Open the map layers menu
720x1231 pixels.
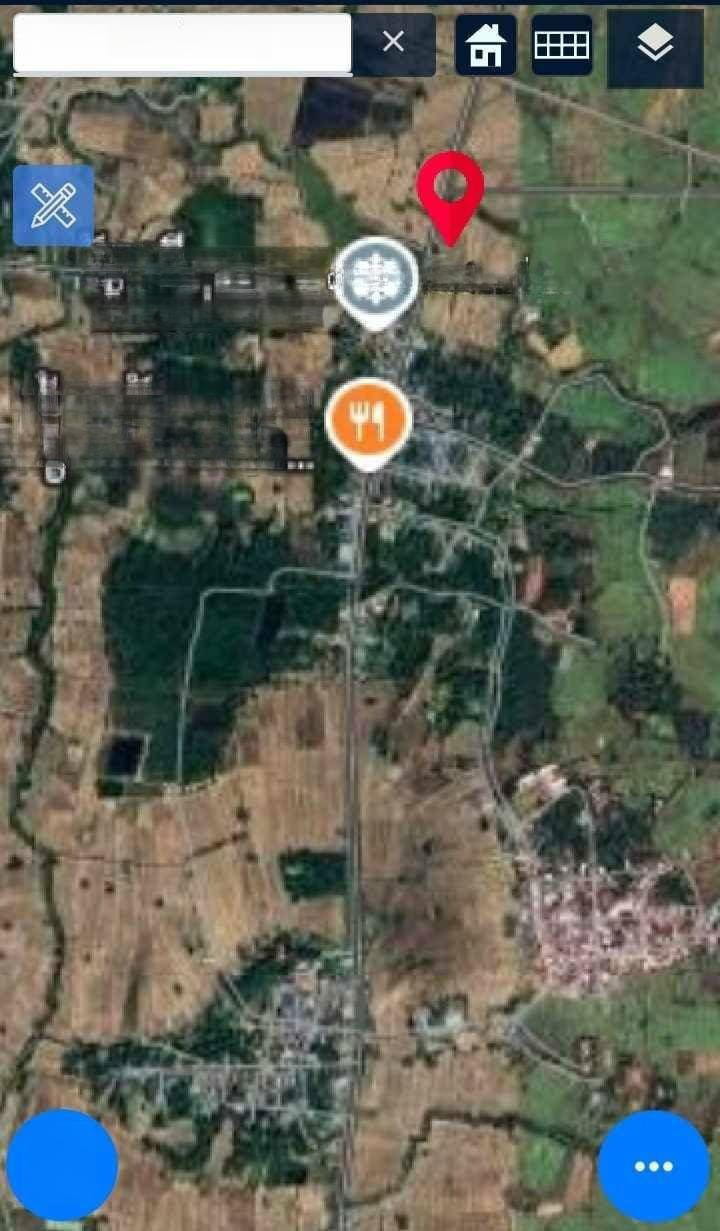tap(655, 47)
